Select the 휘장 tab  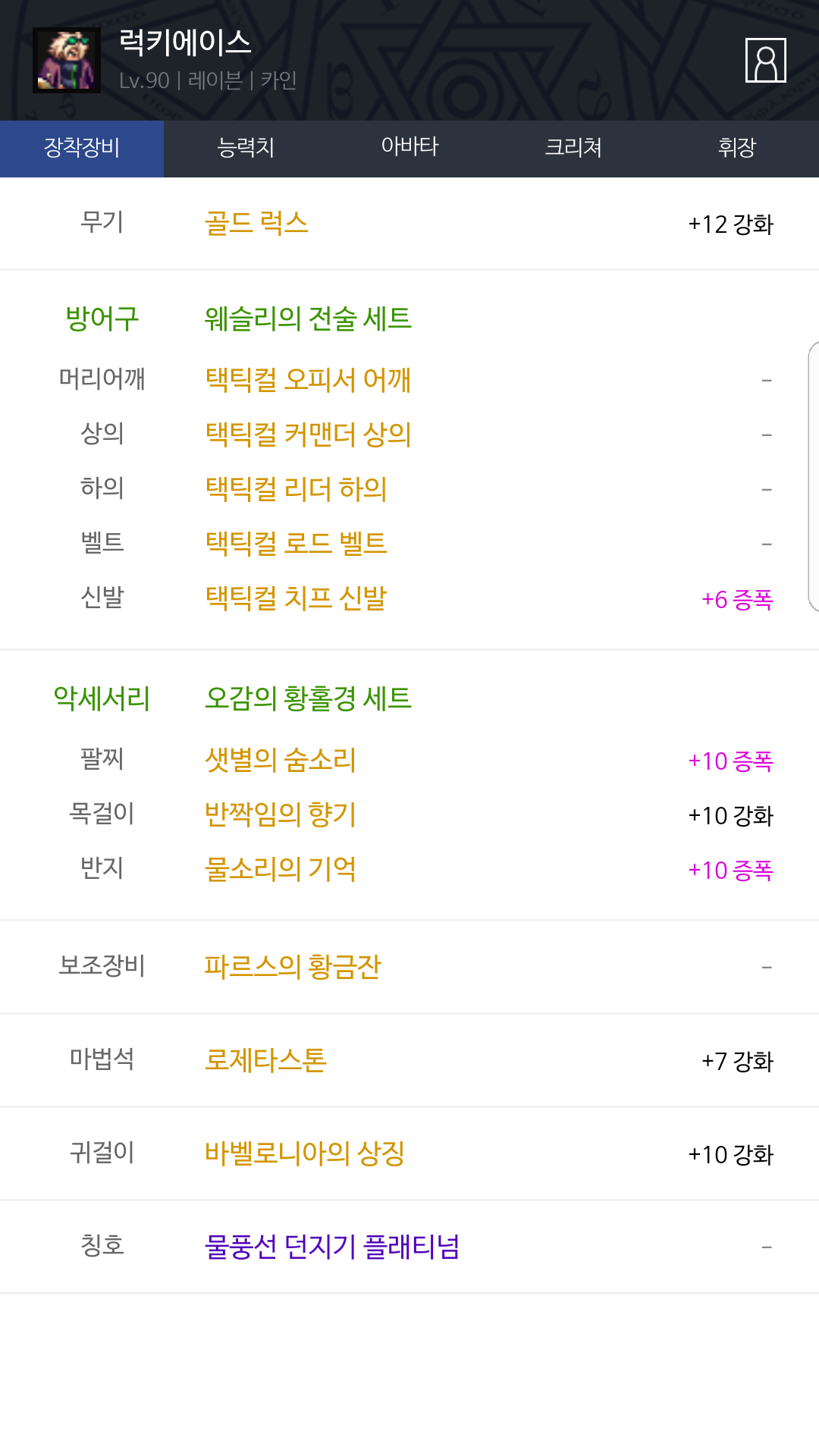click(737, 148)
